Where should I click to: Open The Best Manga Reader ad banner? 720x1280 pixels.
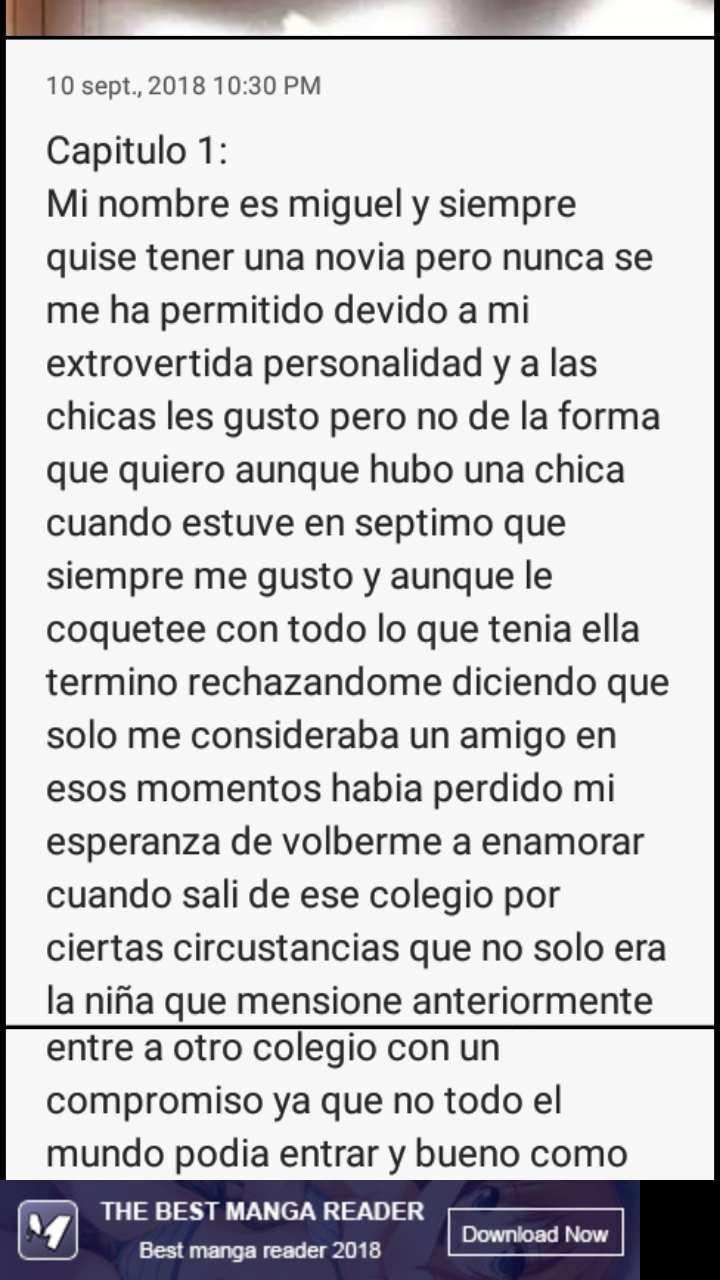(x=262, y=1230)
